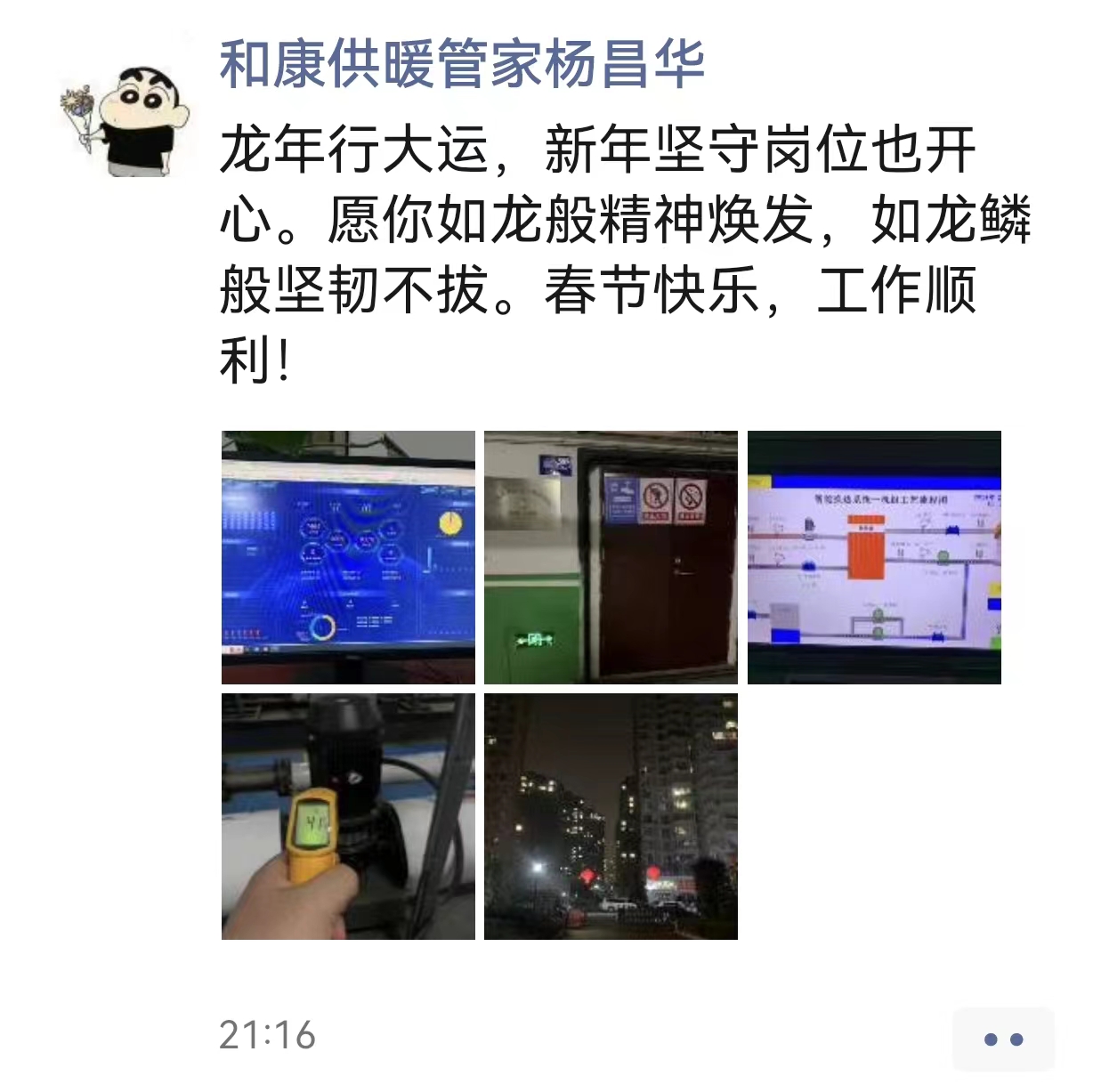This screenshot has height=1092, width=1093.
Task: View the dark double-door photo
Action: coord(611,557)
